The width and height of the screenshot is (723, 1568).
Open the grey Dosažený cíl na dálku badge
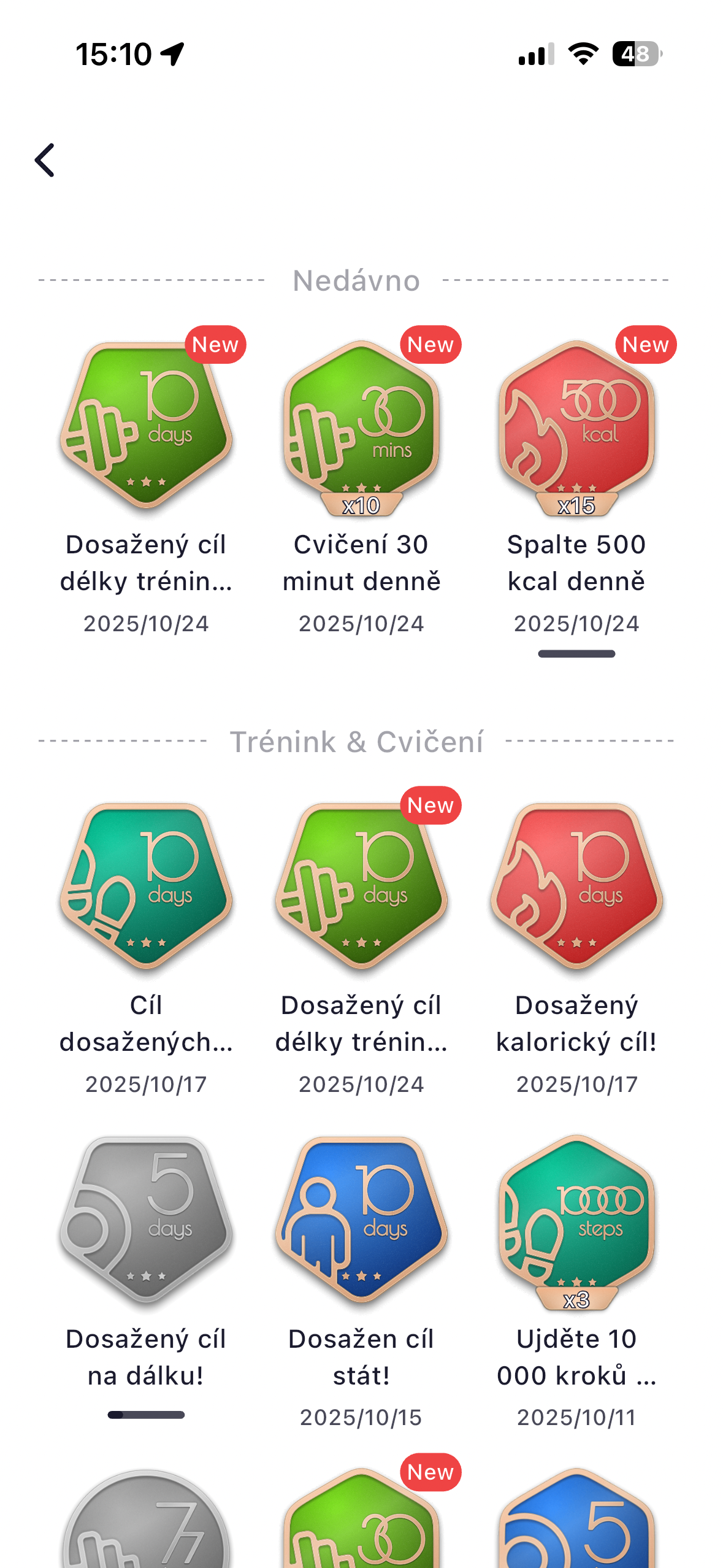146,1219
